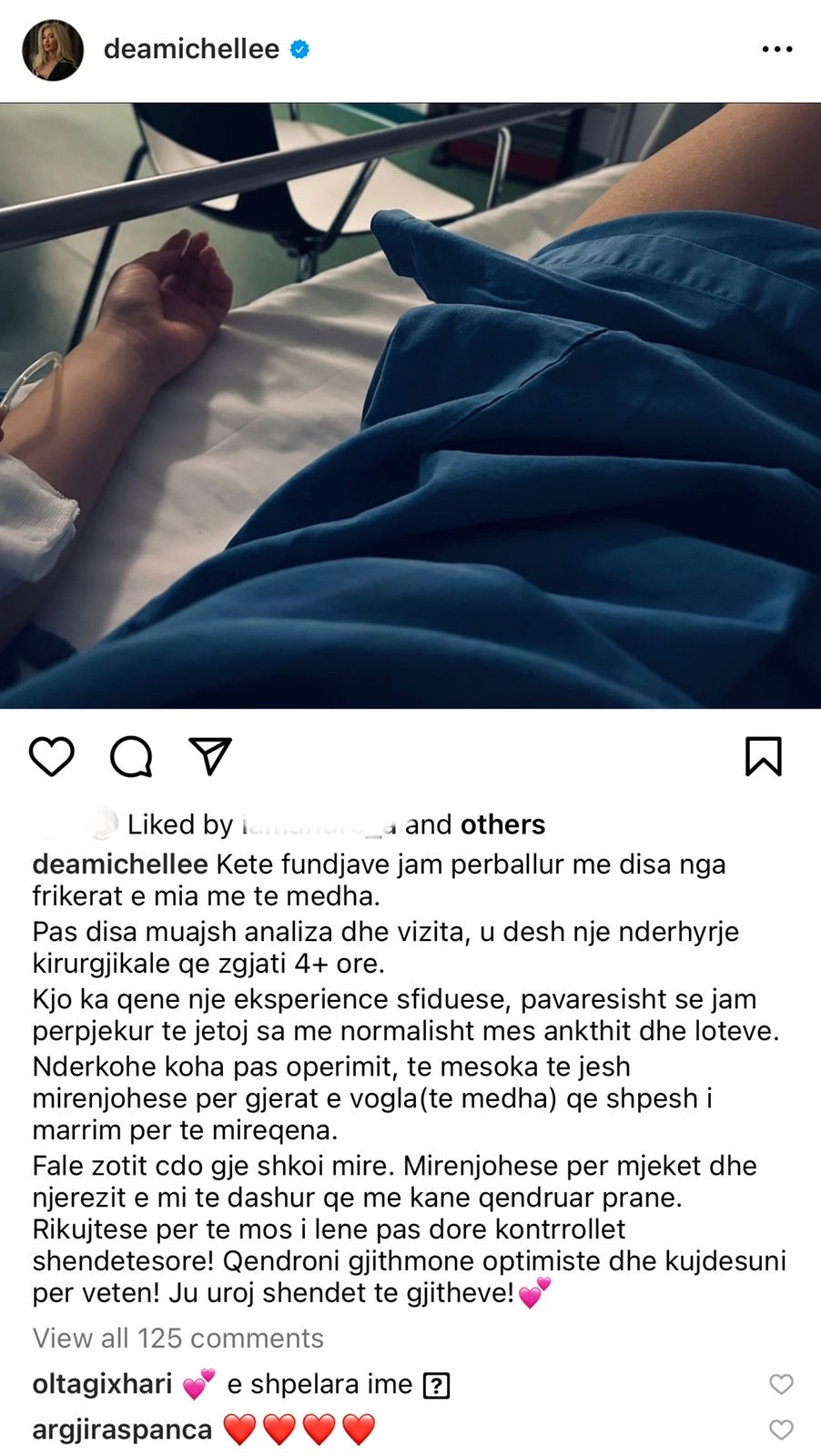The width and height of the screenshot is (821, 1456).
Task: Like oltagixhari's comment
Action: point(781,1384)
